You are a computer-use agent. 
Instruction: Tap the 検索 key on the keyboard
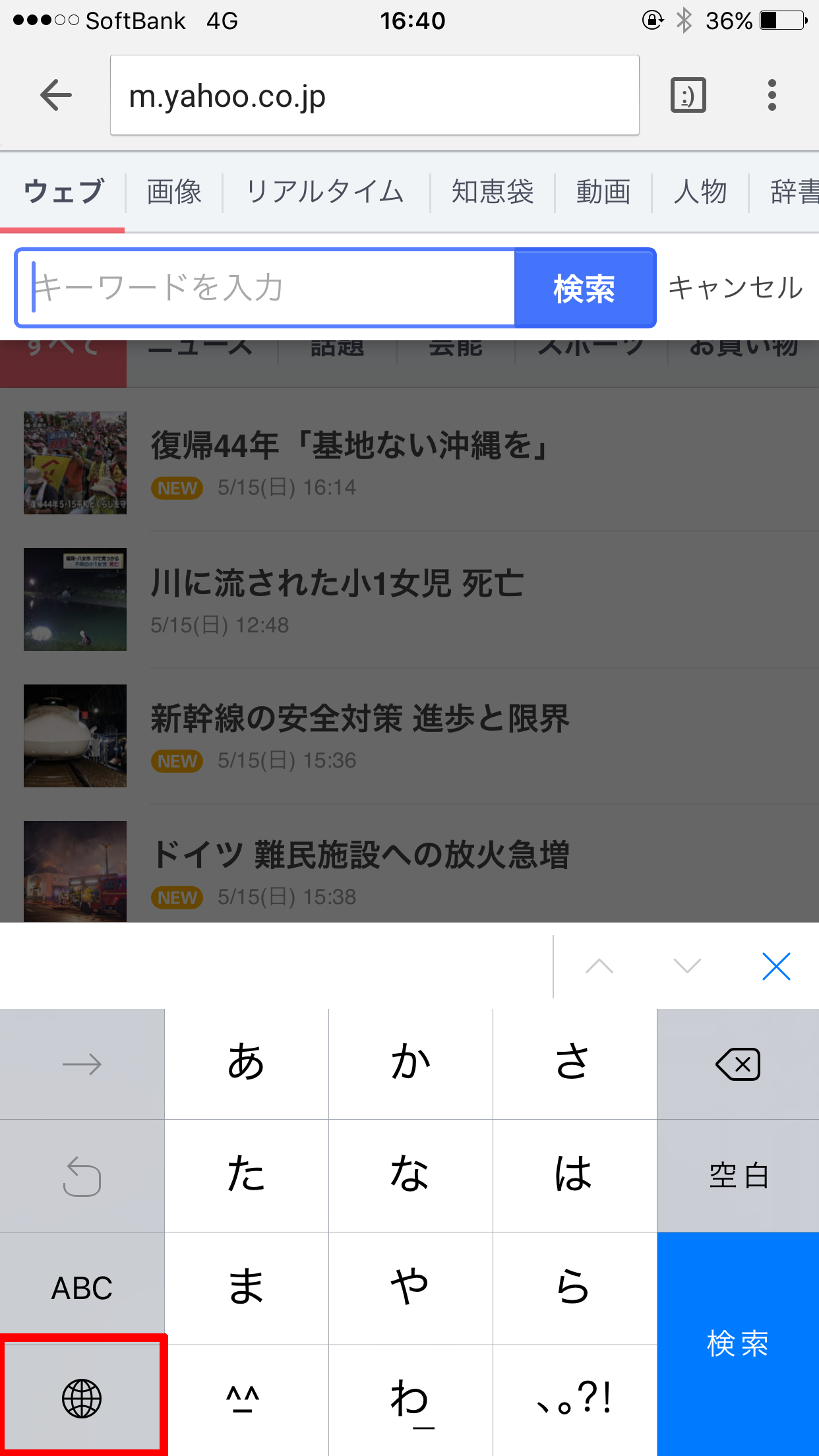coord(738,1343)
